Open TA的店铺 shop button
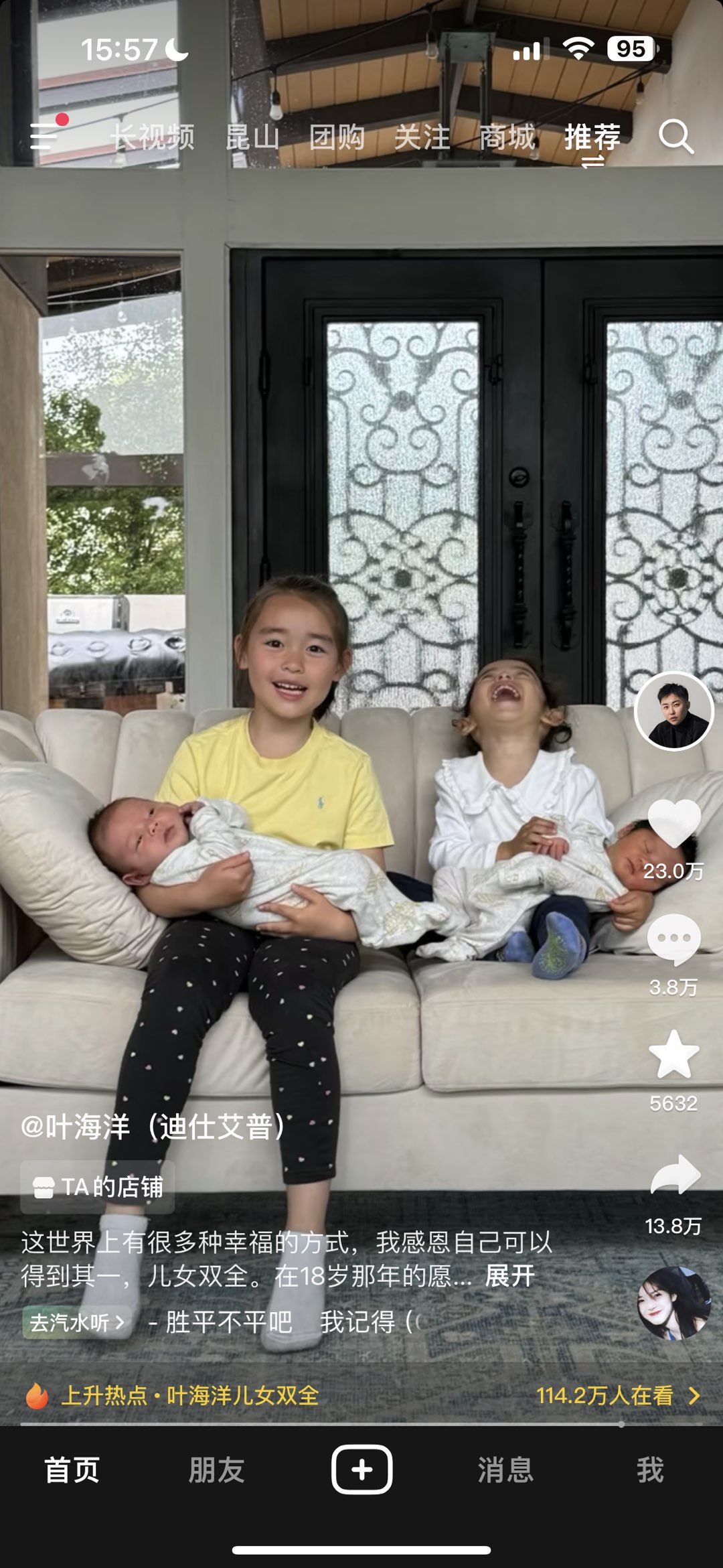Image resolution: width=723 pixels, height=1568 pixels. pos(98,1187)
